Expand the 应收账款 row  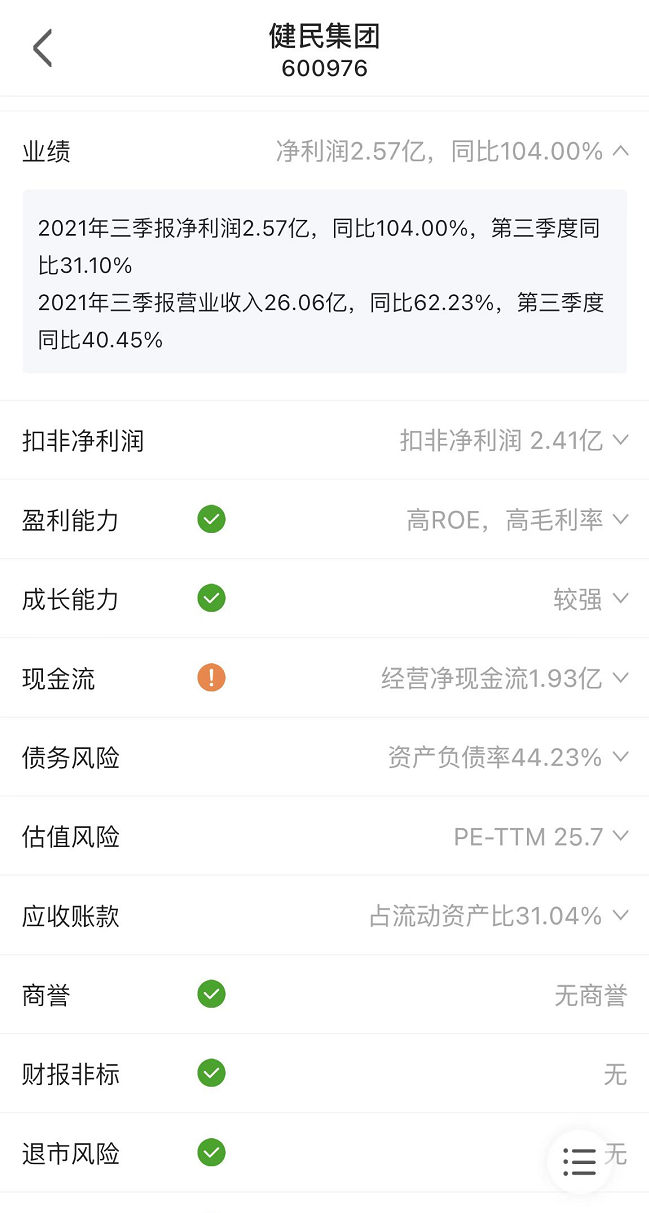(620, 916)
